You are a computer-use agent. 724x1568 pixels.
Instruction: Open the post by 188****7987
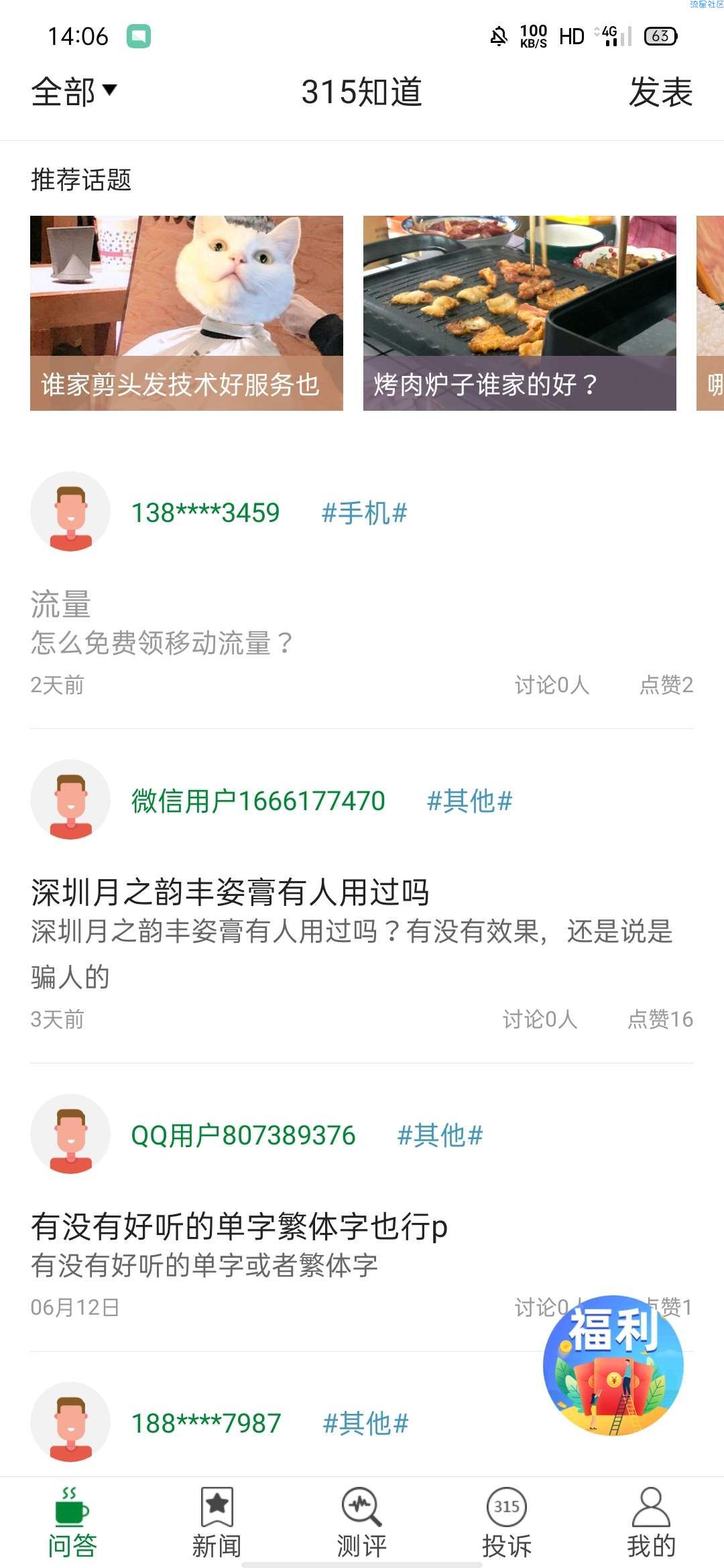point(205,1423)
